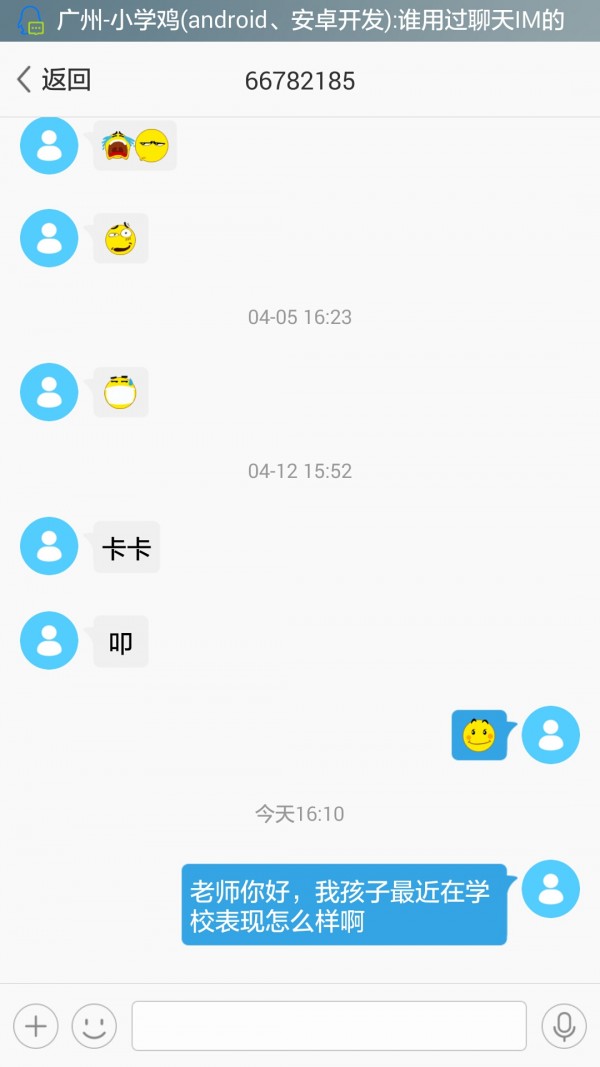Open the 广州-小学鸡 notification banner
This screenshot has height=1067, width=600.
click(300, 21)
